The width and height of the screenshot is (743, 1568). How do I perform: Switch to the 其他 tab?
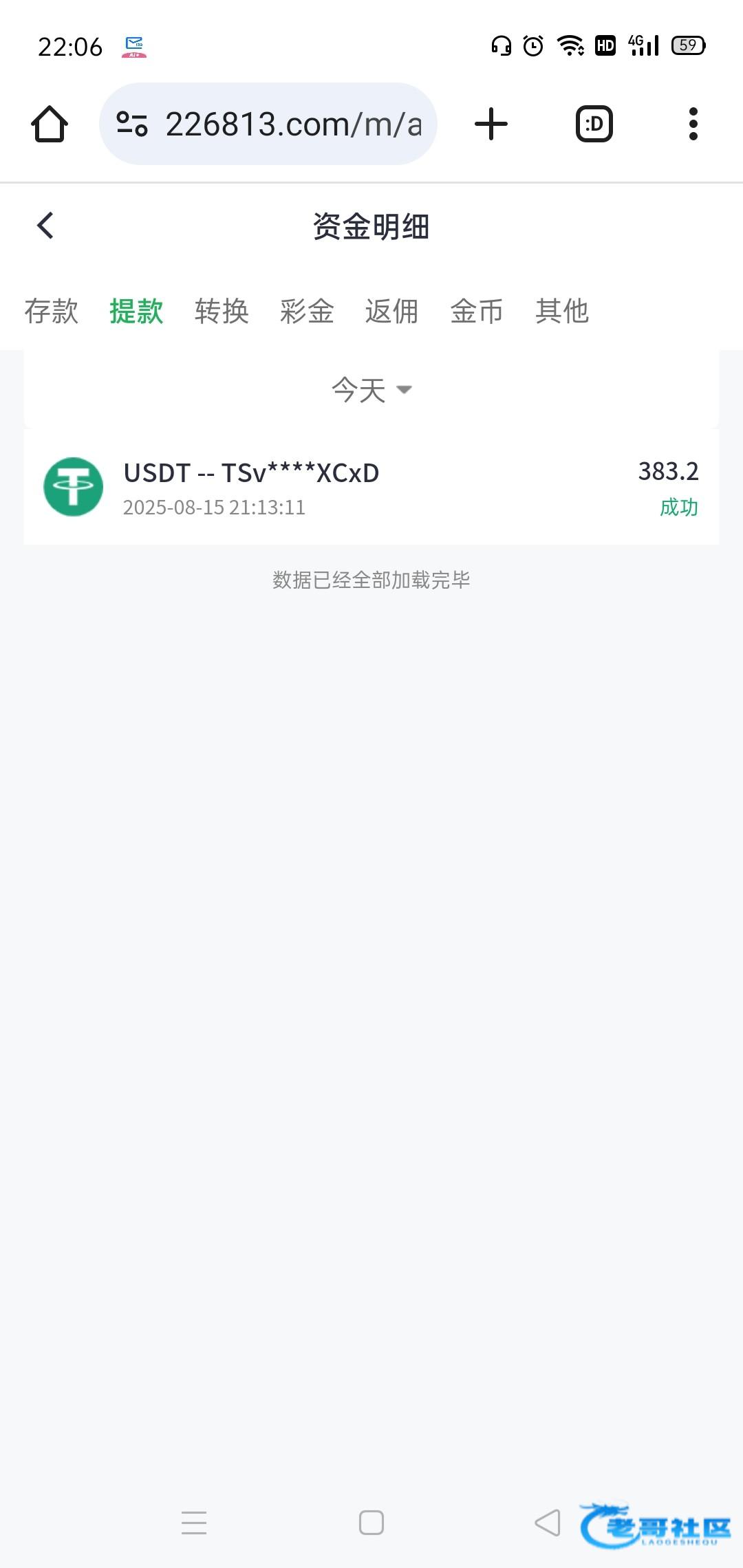click(x=562, y=312)
